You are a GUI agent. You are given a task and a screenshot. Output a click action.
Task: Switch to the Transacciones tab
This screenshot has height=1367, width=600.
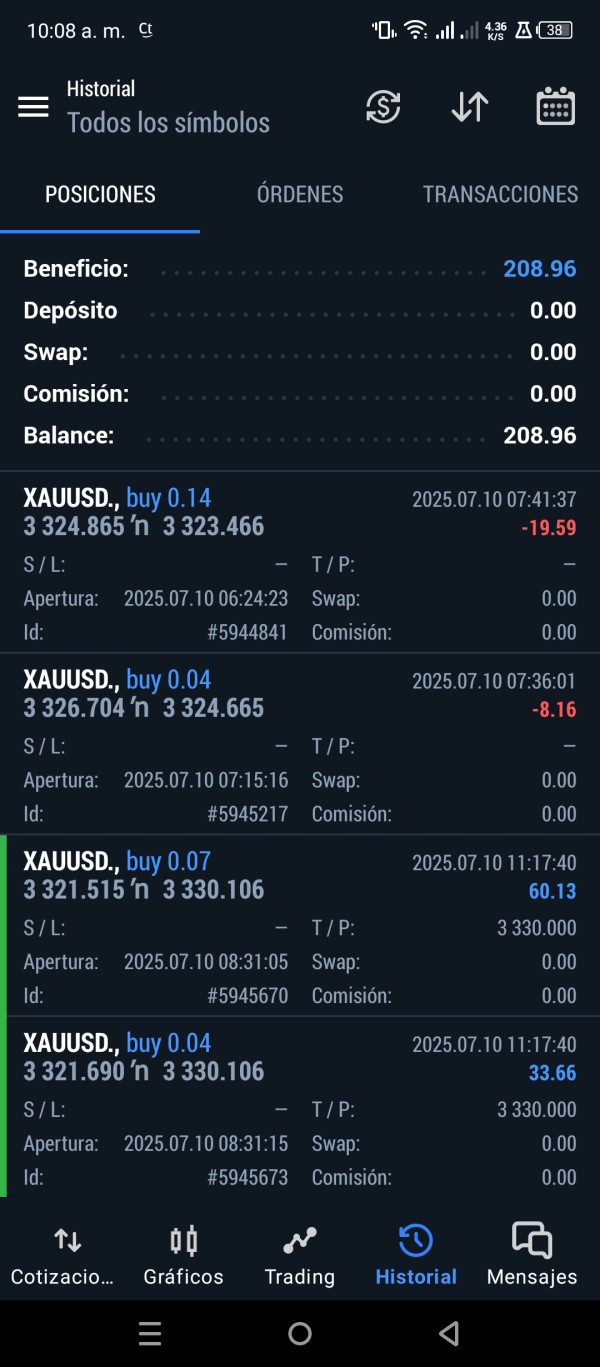(x=500, y=194)
